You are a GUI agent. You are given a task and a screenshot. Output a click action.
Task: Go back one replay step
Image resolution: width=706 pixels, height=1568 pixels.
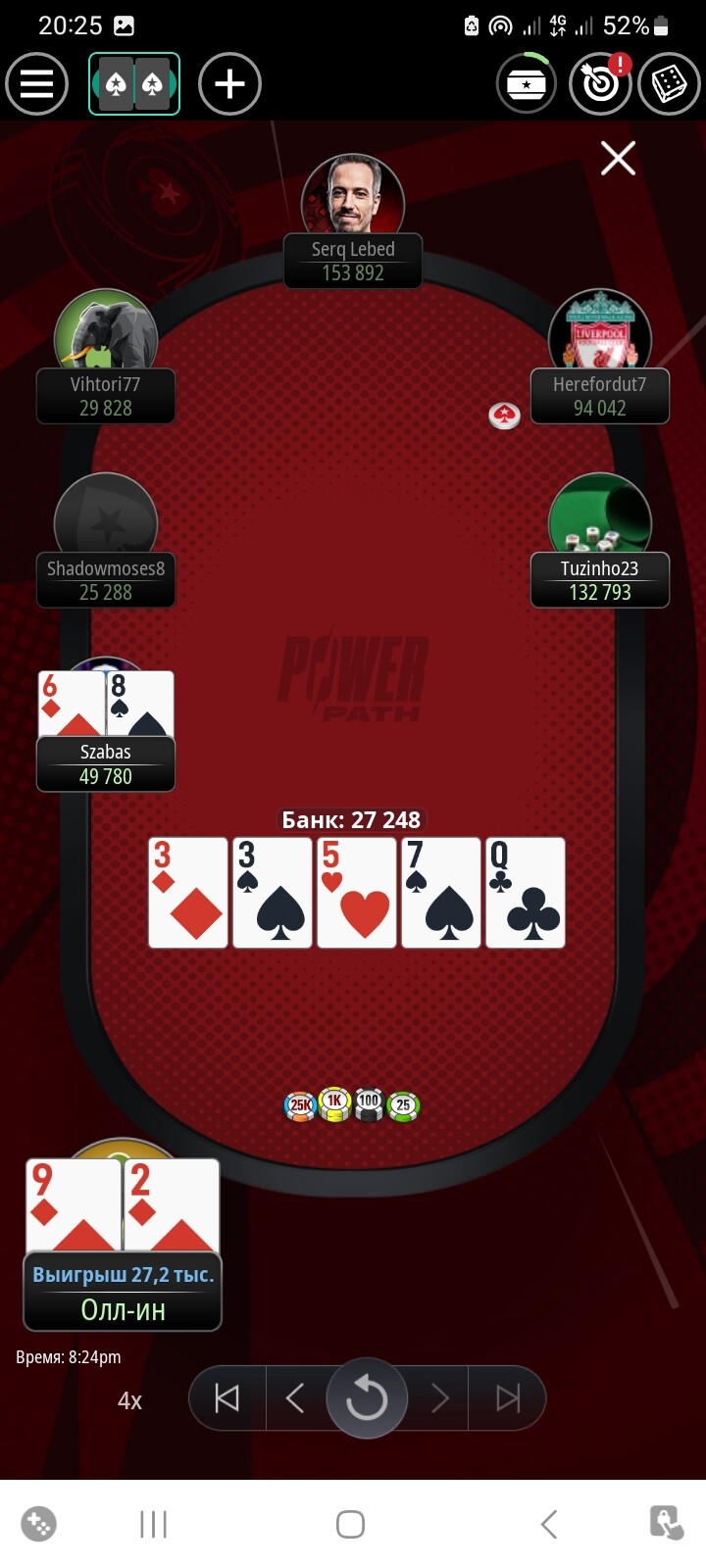[295, 1398]
